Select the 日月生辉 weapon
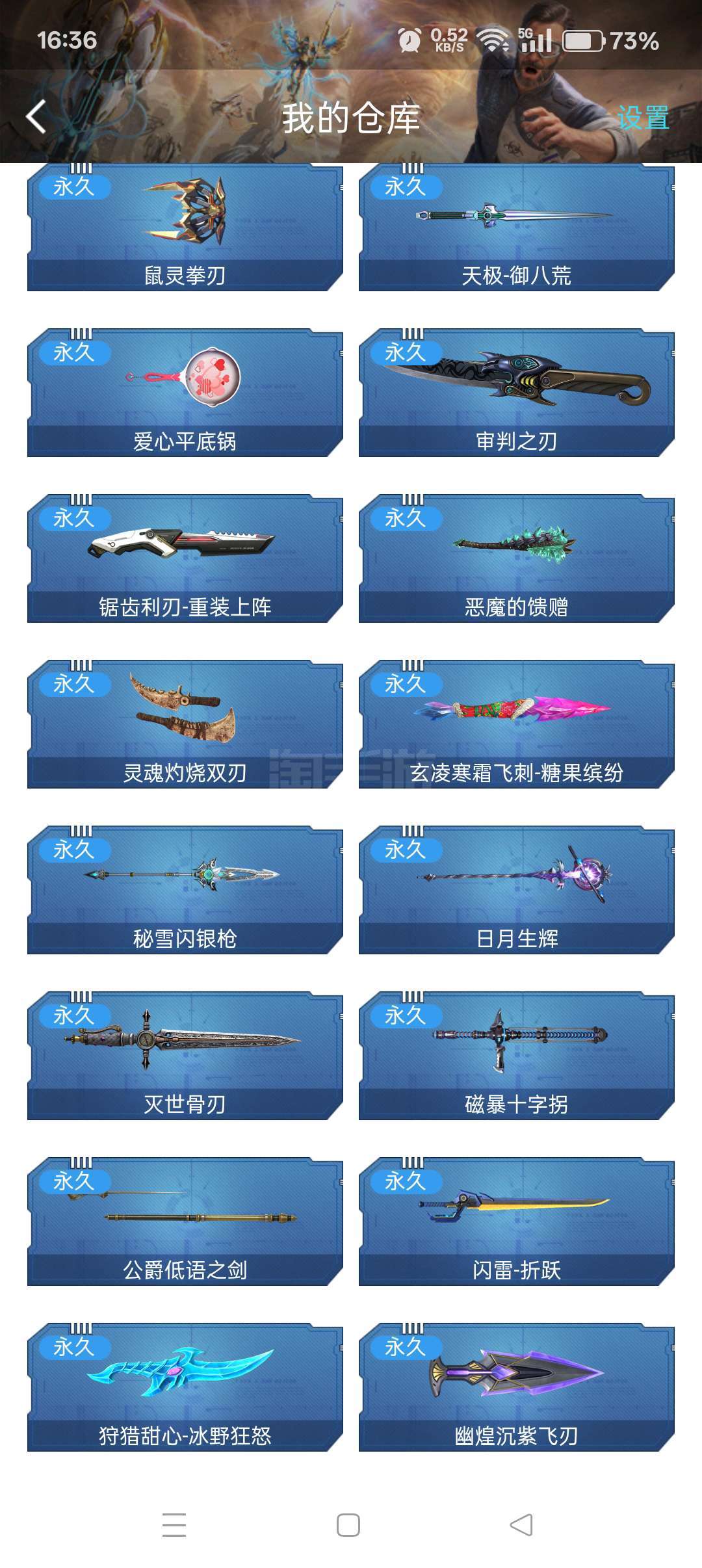This screenshot has width=702, height=1568. [516, 891]
